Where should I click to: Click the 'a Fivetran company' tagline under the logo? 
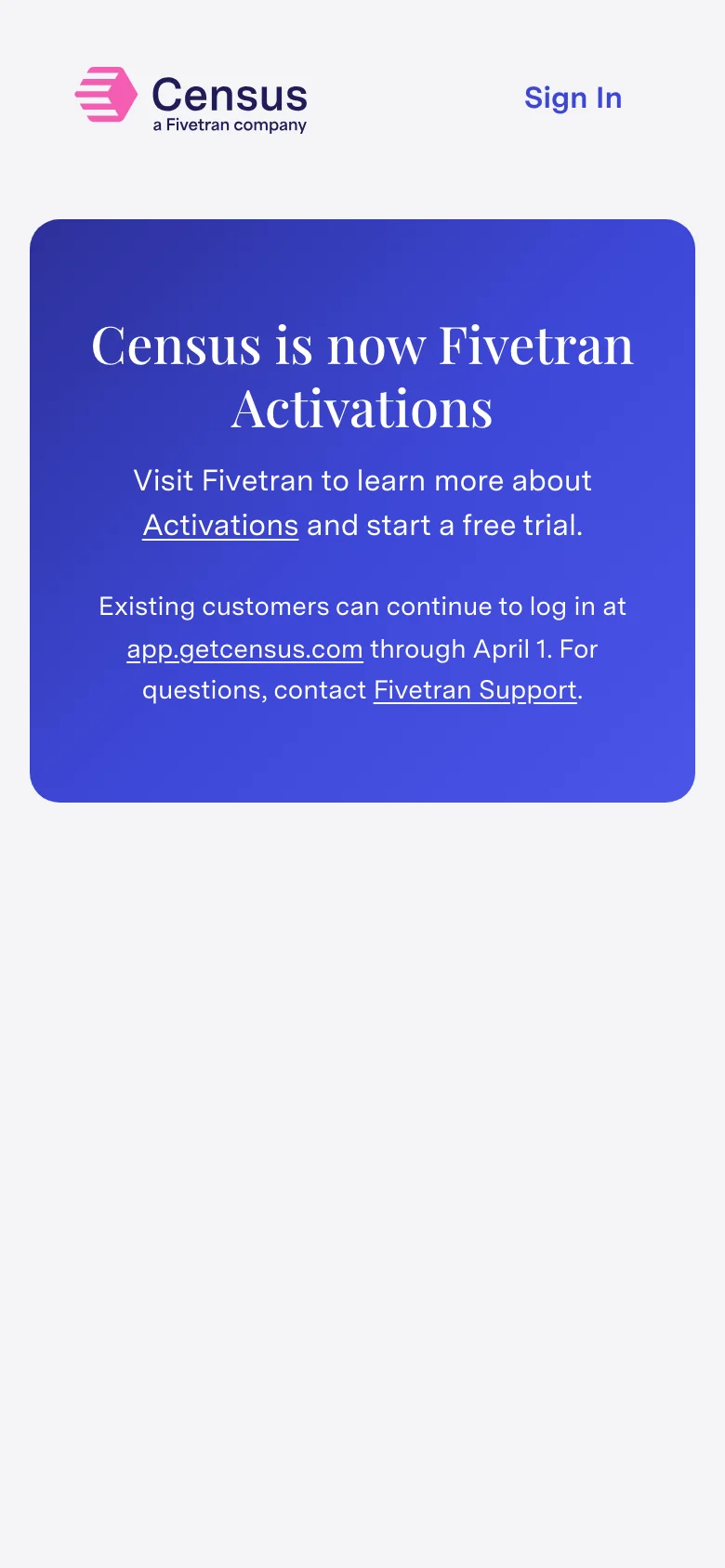point(228,124)
